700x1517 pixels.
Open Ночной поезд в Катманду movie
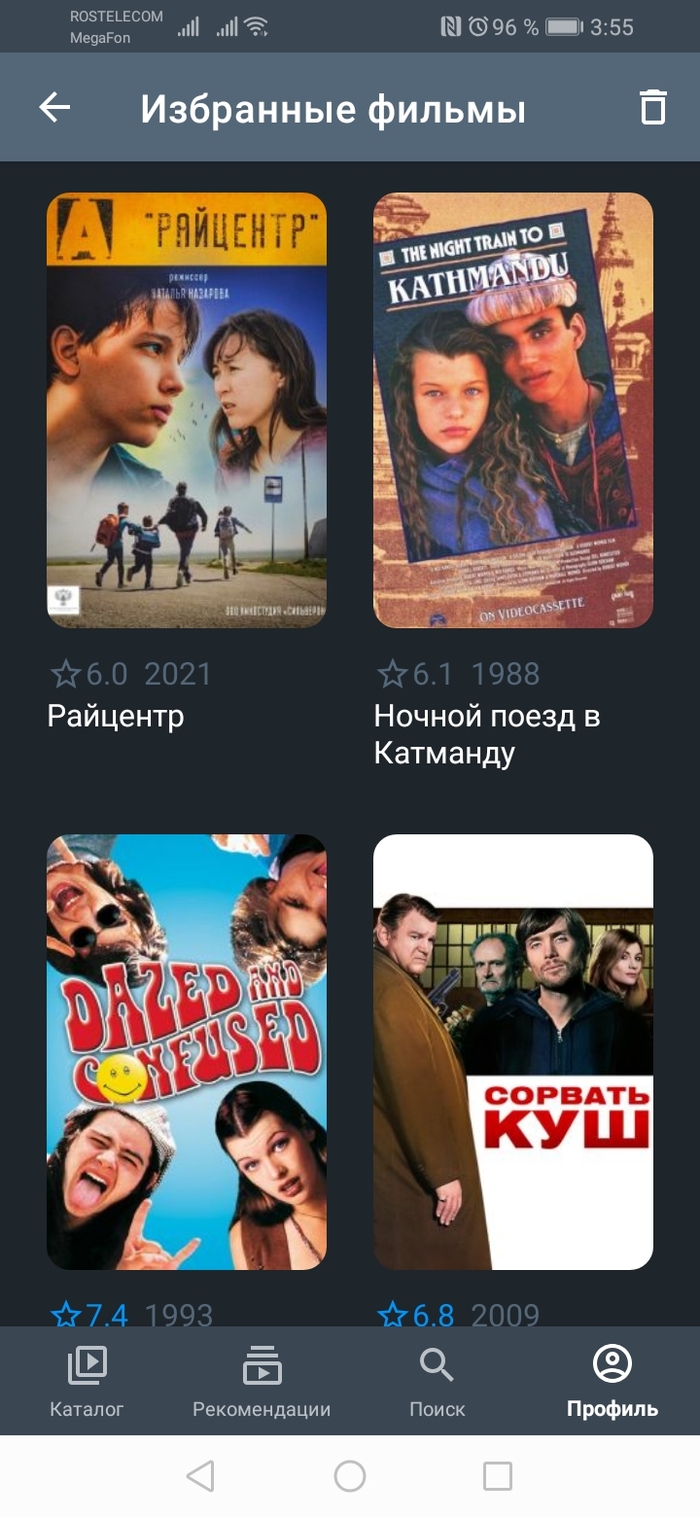click(513, 410)
